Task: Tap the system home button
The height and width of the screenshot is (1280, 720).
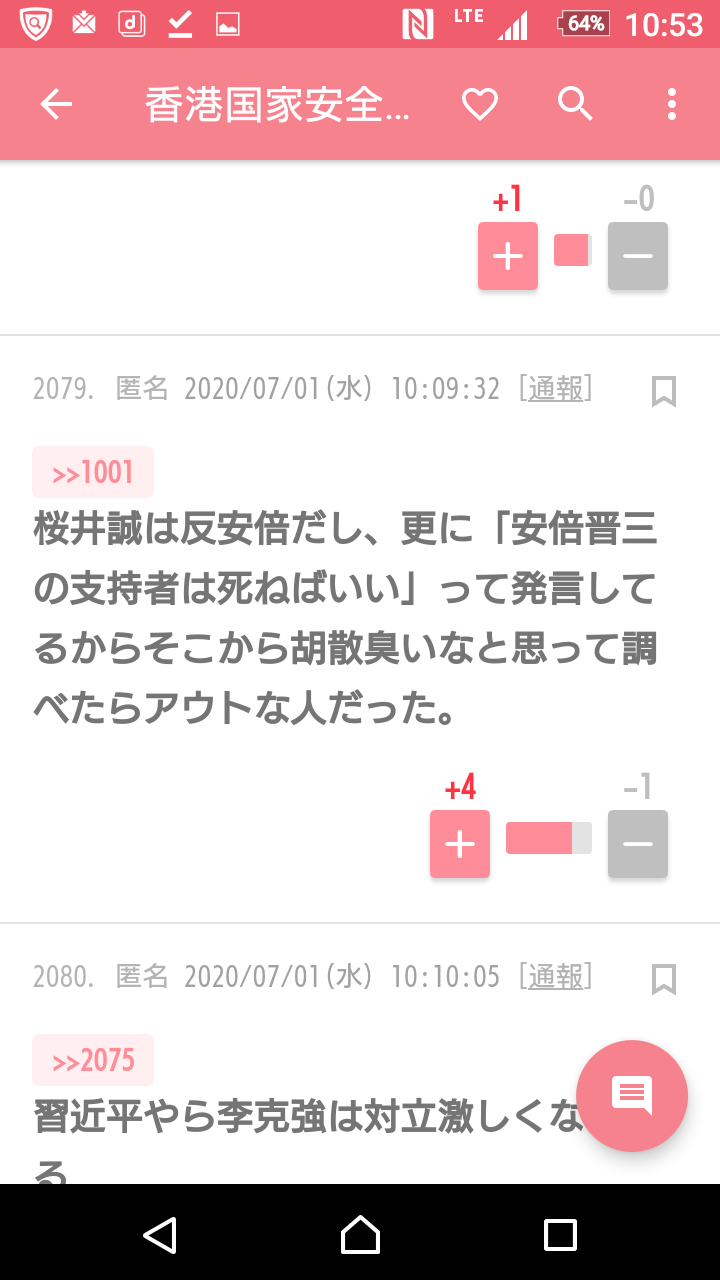Action: click(x=360, y=1235)
